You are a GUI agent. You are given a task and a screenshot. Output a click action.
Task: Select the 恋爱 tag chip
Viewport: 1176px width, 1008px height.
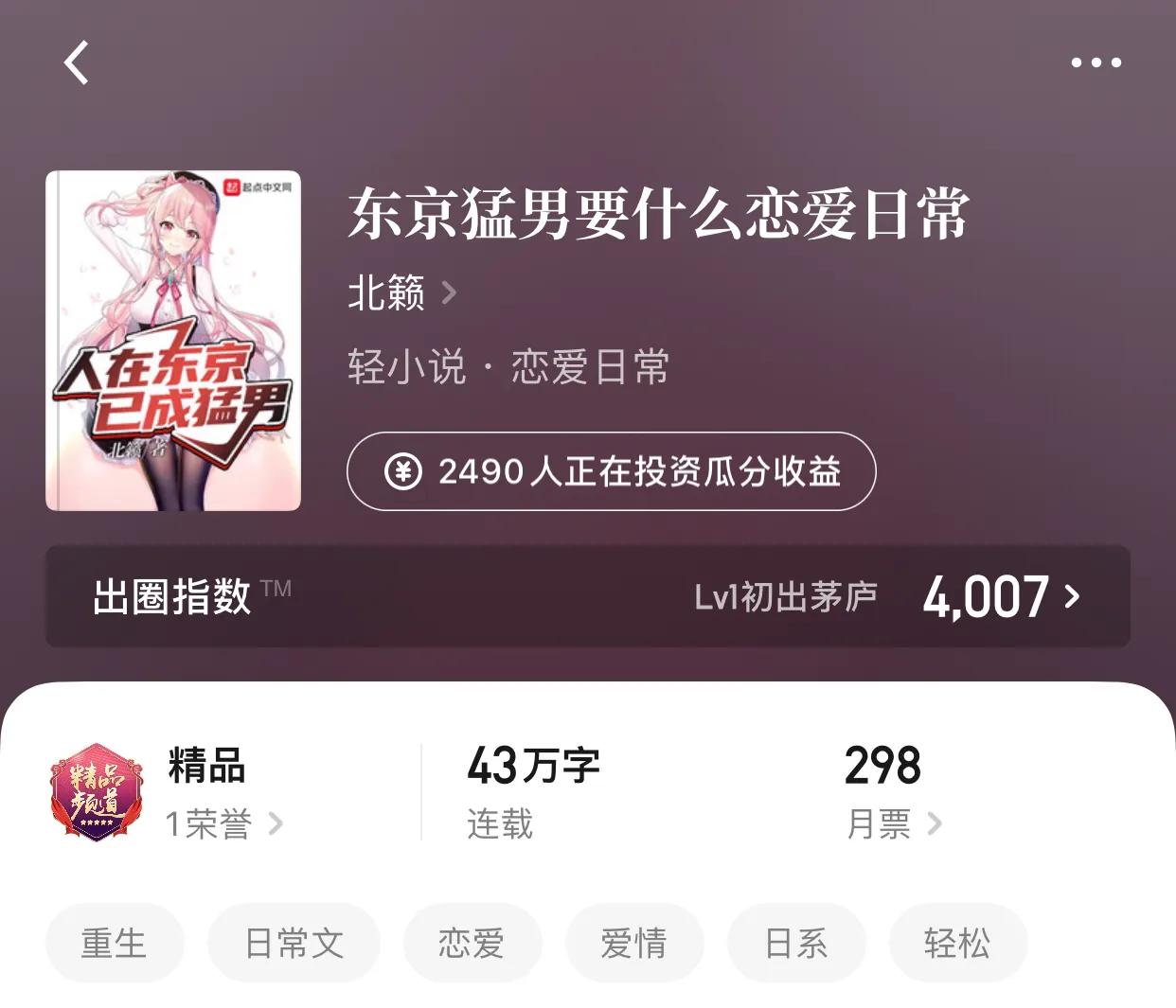(472, 943)
